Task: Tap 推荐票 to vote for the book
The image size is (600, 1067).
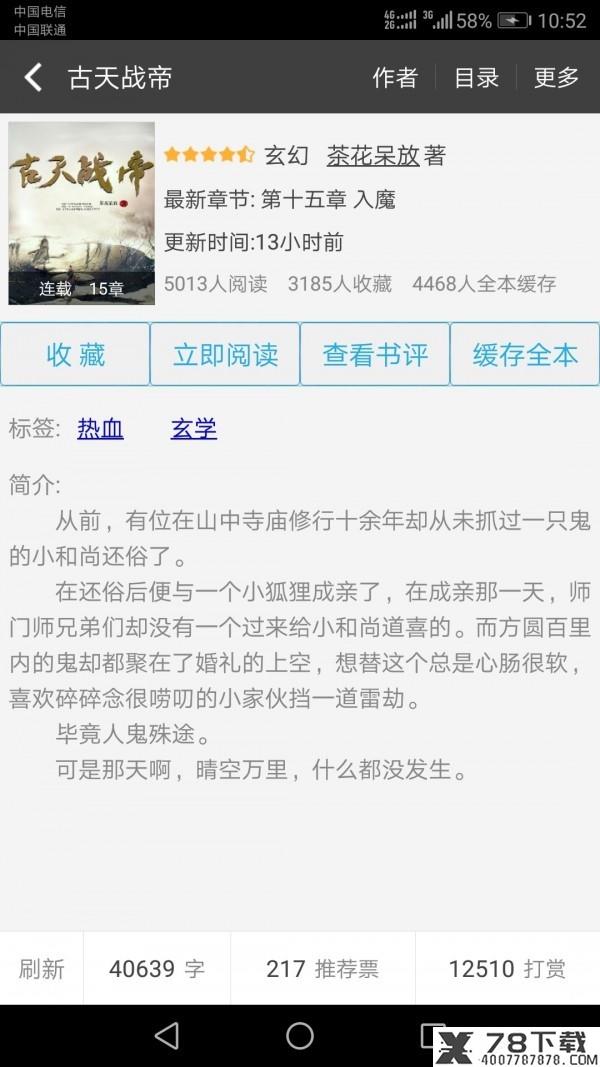Action: click(322, 968)
